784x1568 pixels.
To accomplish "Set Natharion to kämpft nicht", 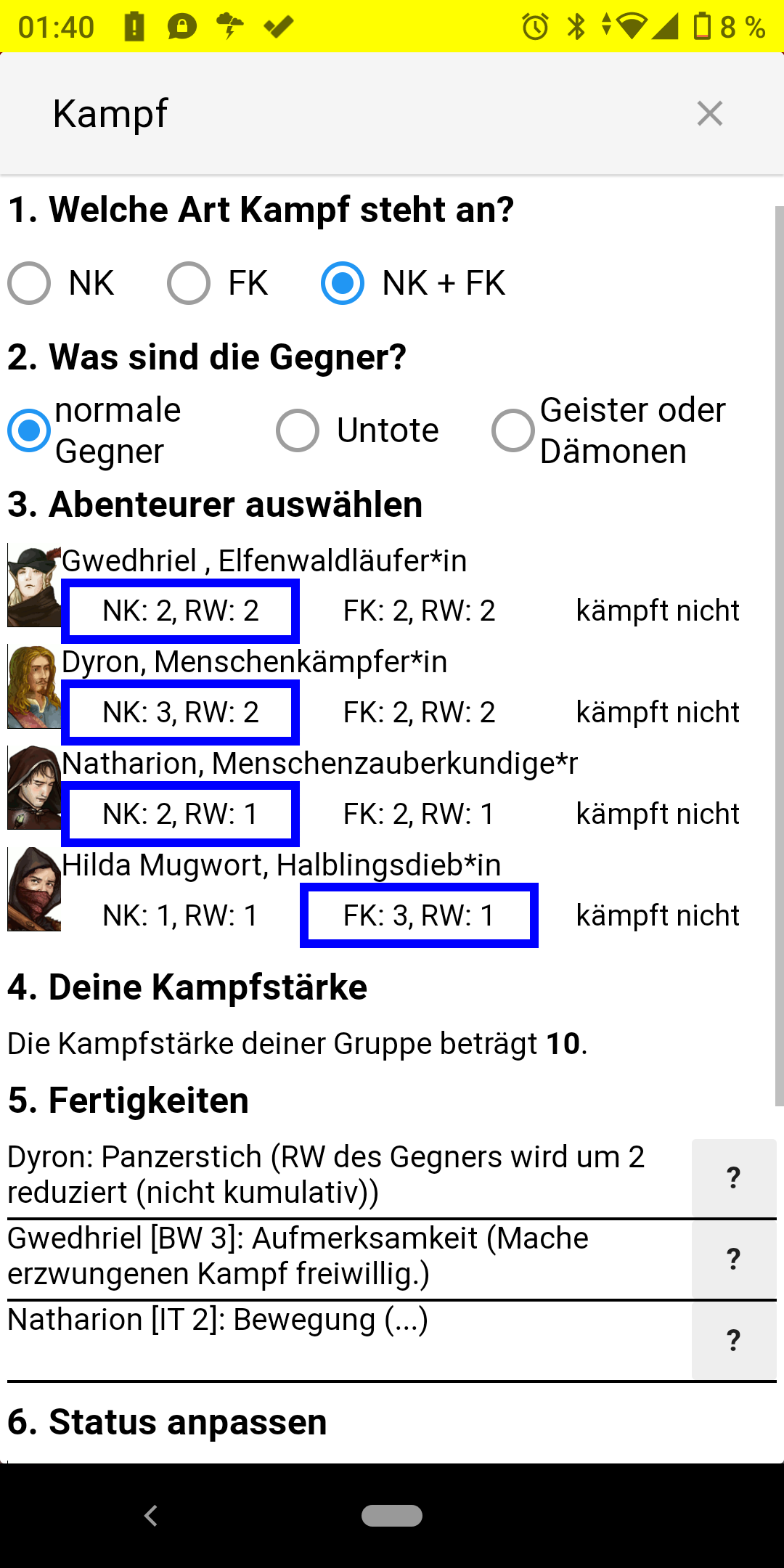I will click(x=658, y=814).
